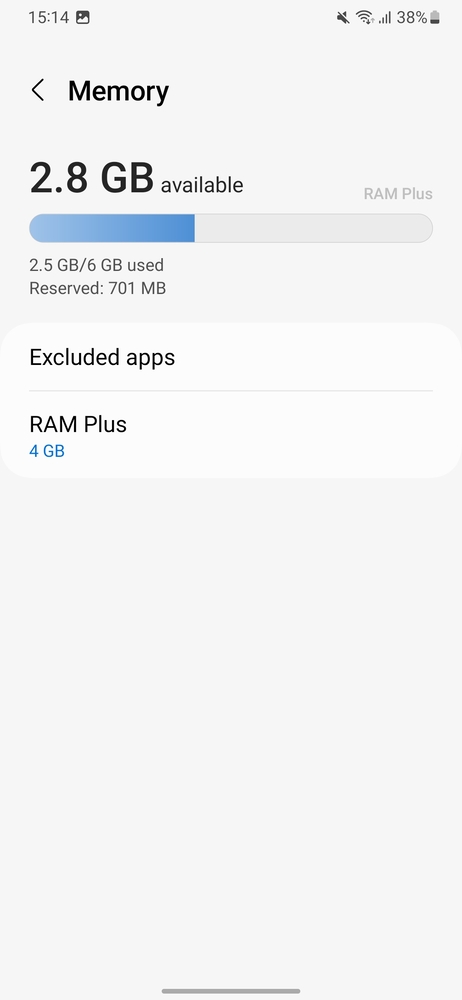The height and width of the screenshot is (1000, 462).
Task: Go back from the Memory screen
Action: 38,91
